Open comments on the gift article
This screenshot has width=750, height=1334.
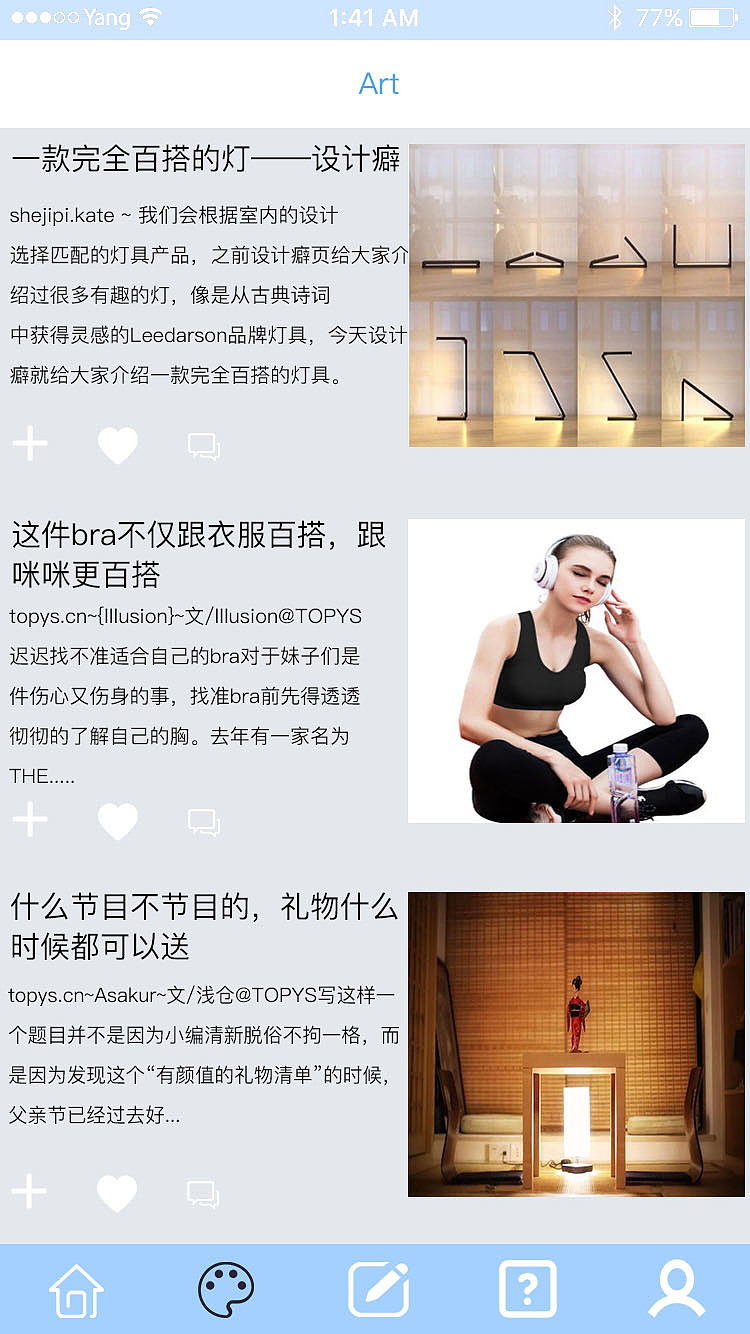(205, 1191)
